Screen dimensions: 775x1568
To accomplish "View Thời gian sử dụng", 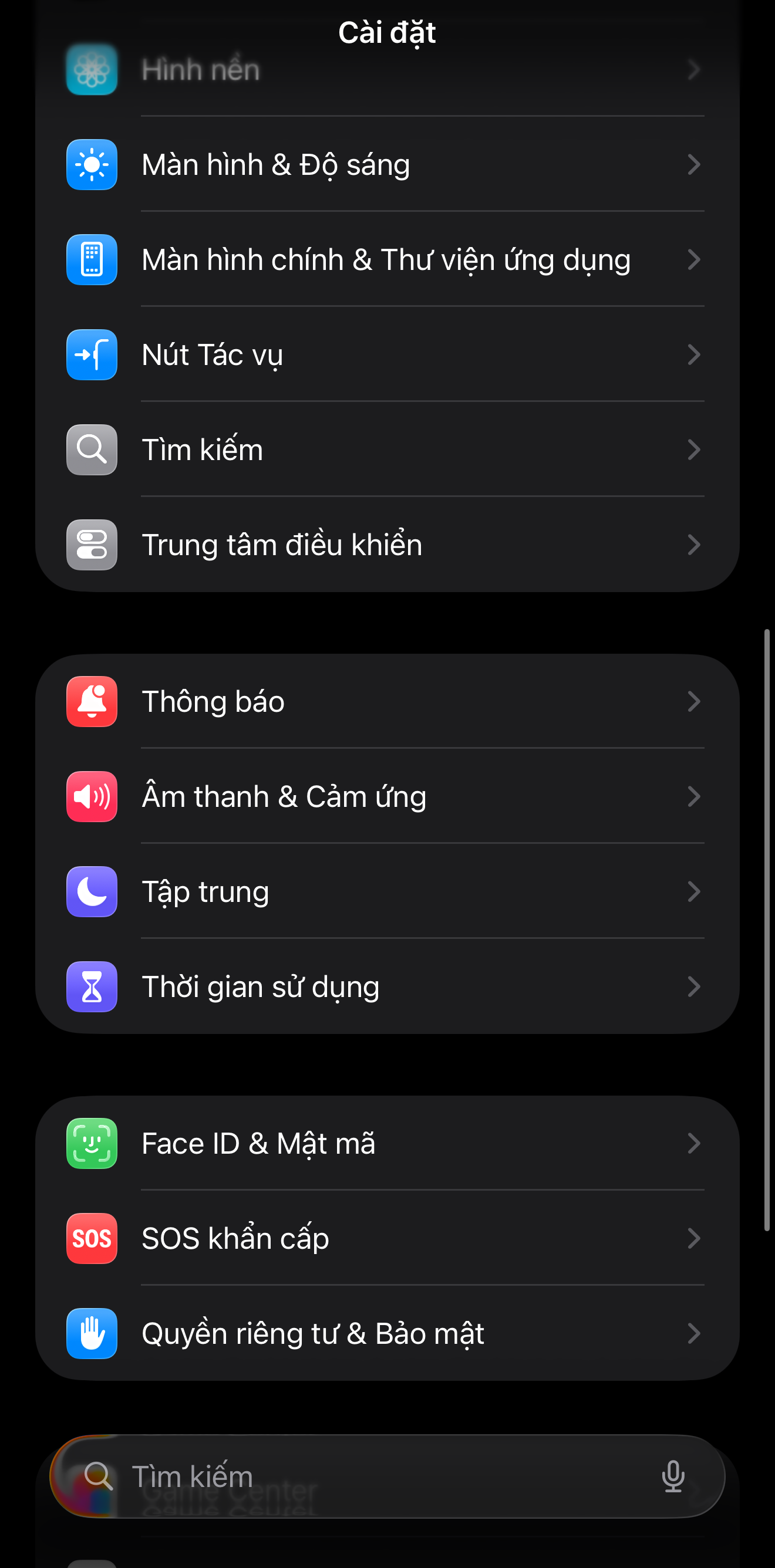I will [387, 986].
